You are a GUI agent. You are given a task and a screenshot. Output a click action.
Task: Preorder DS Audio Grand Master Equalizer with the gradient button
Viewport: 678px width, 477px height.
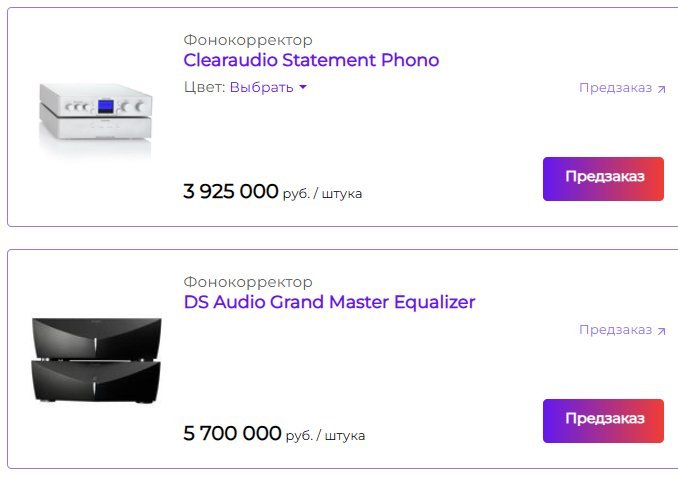click(x=603, y=420)
